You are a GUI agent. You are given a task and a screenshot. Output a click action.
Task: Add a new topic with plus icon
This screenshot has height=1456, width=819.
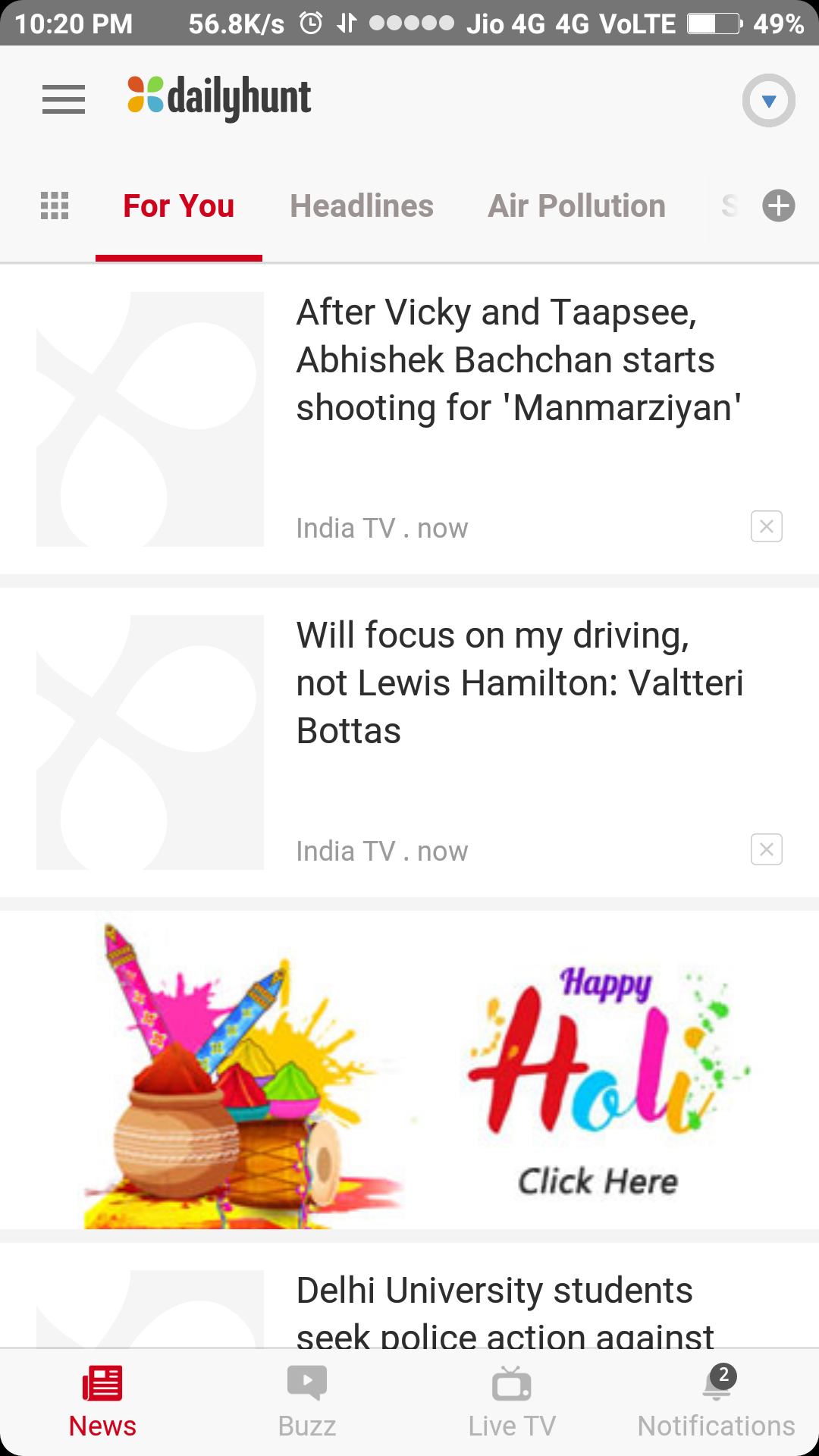[779, 206]
